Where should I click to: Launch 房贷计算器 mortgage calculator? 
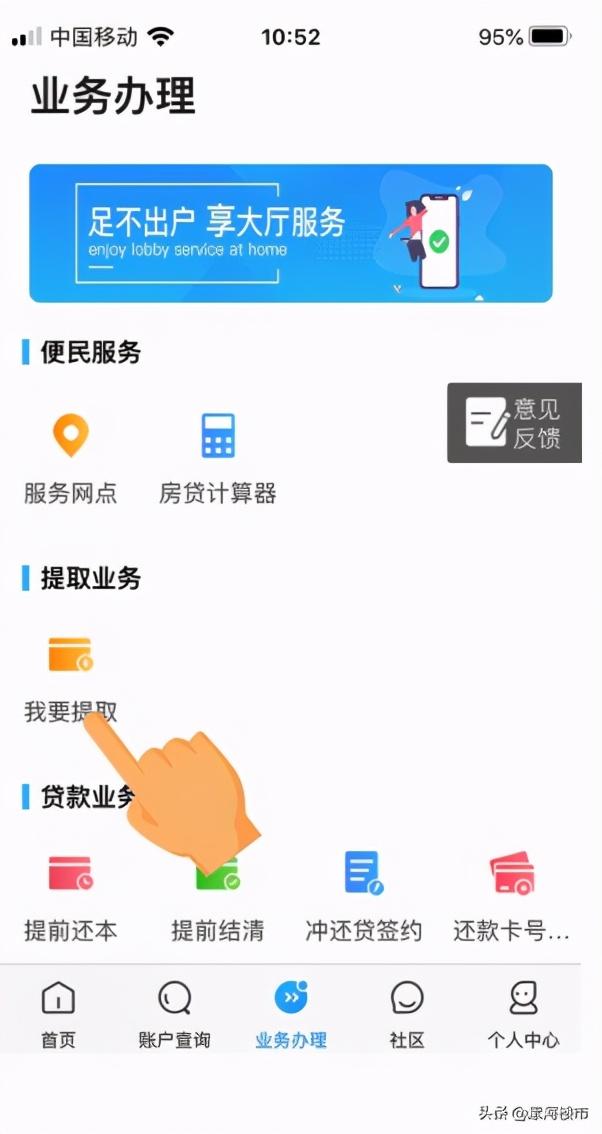coord(217,458)
